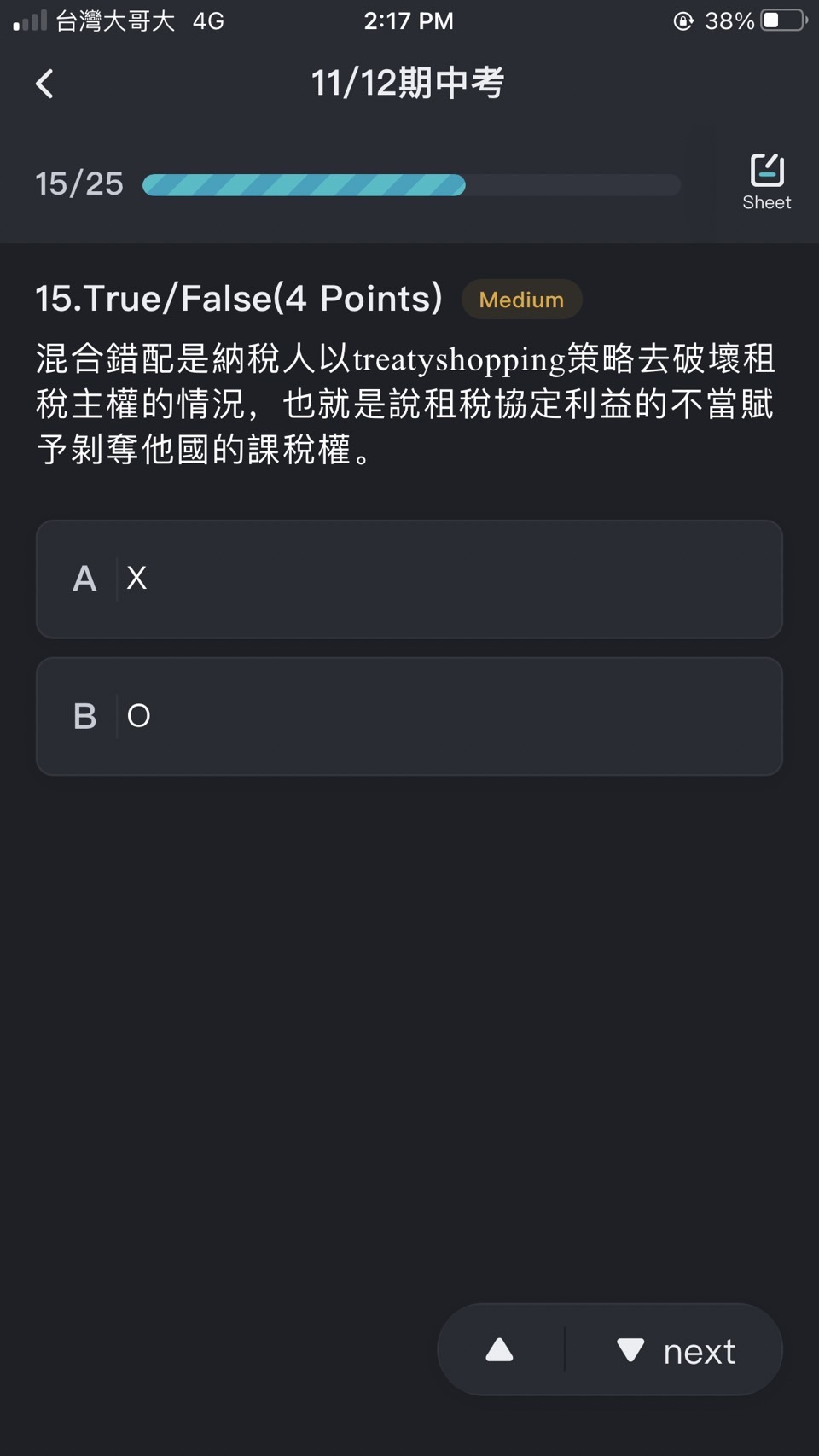819x1456 pixels.
Task: Tap the Medium difficulty badge
Action: pos(521,299)
